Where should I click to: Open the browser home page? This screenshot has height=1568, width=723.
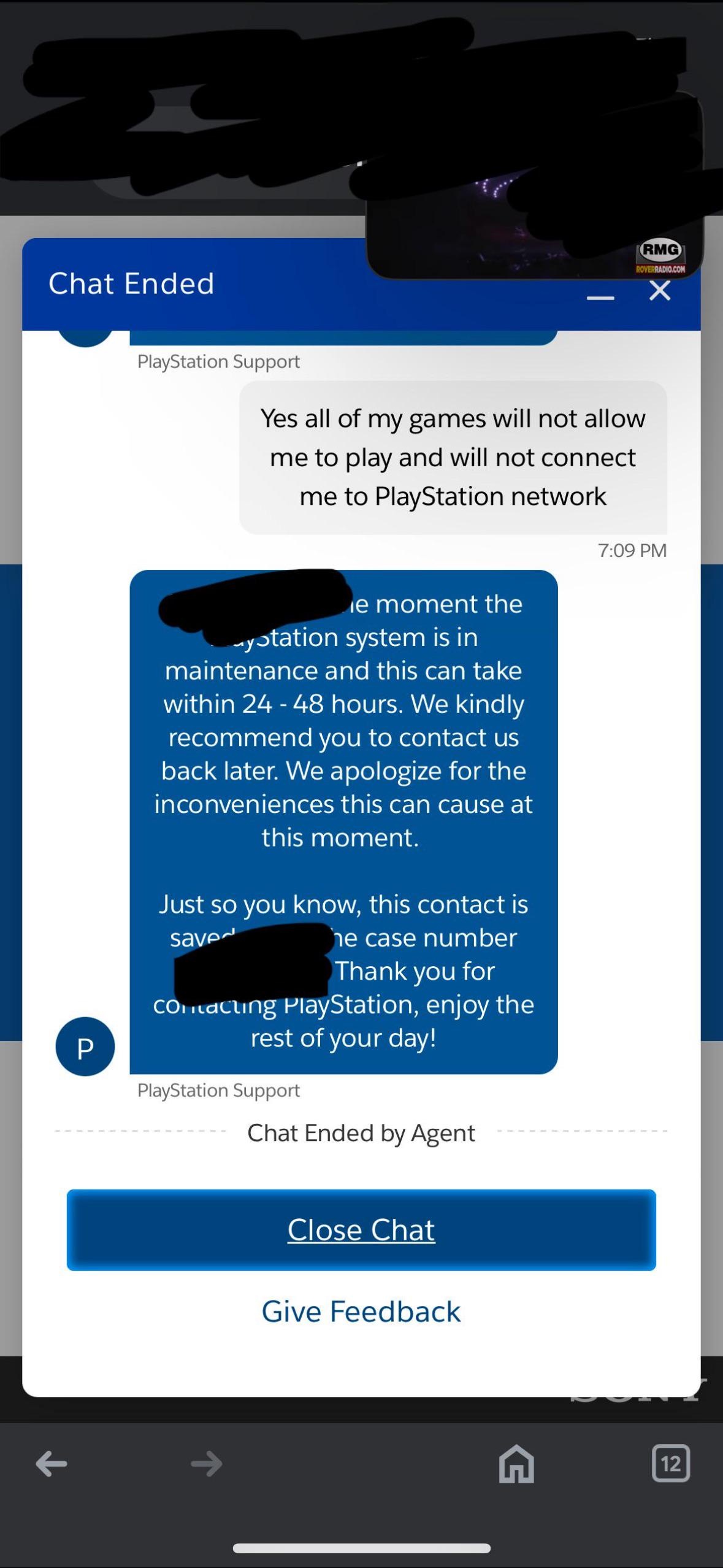point(516,1464)
